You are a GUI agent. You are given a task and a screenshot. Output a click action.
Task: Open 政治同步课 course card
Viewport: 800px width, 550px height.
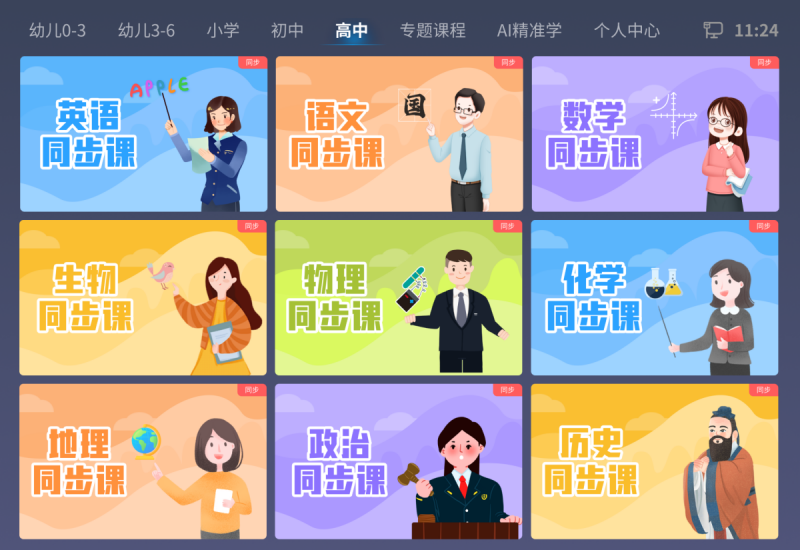pyautogui.click(x=399, y=462)
